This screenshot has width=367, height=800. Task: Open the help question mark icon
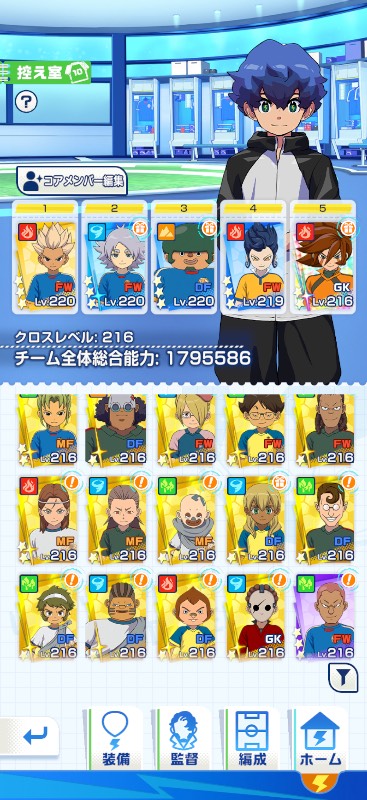click(26, 102)
